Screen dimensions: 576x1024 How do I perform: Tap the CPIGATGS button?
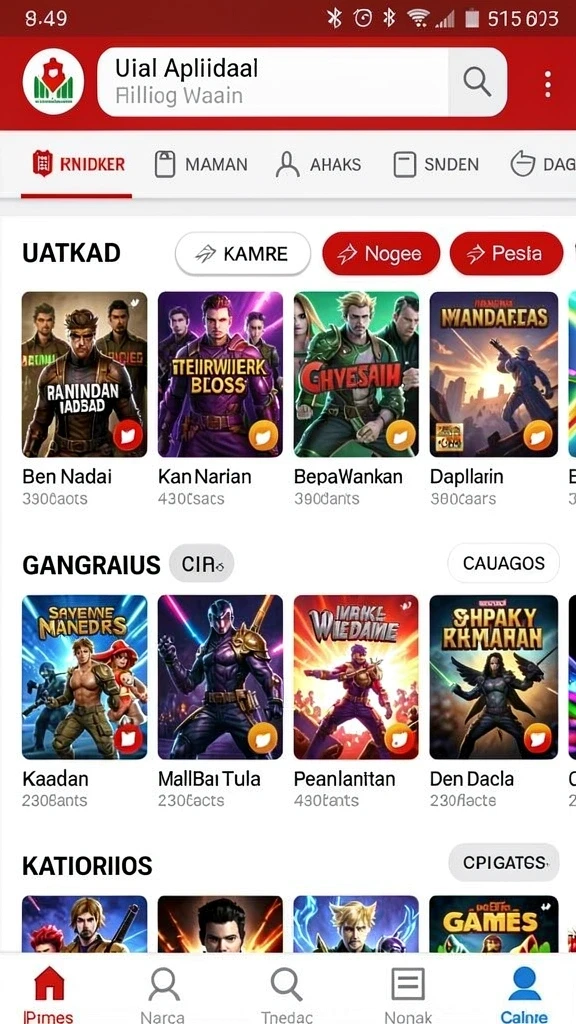[x=504, y=863]
